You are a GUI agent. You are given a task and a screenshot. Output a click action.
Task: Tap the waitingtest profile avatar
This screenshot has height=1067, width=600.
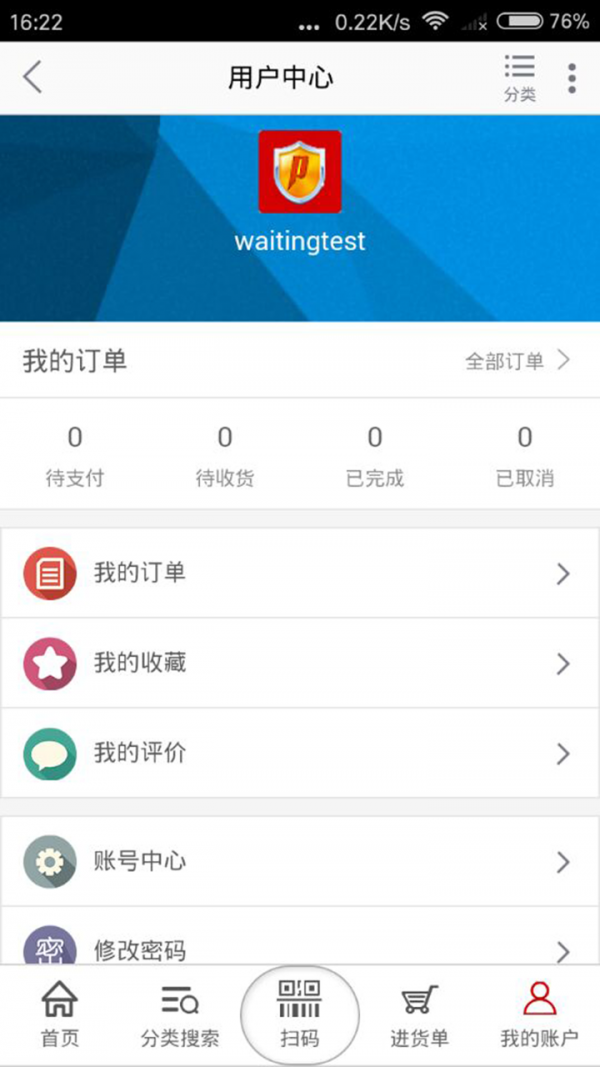tap(300, 171)
